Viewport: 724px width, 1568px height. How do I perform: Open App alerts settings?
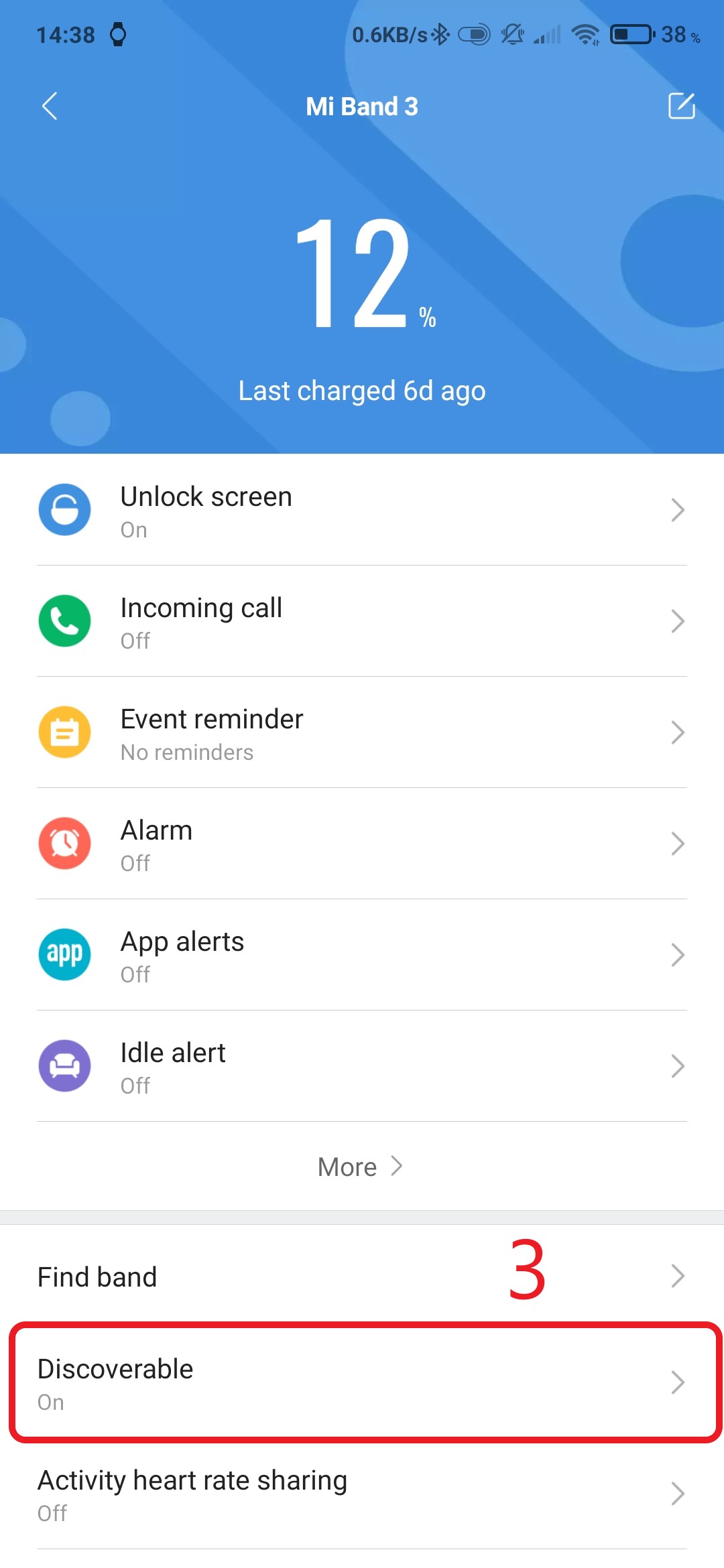[x=362, y=955]
